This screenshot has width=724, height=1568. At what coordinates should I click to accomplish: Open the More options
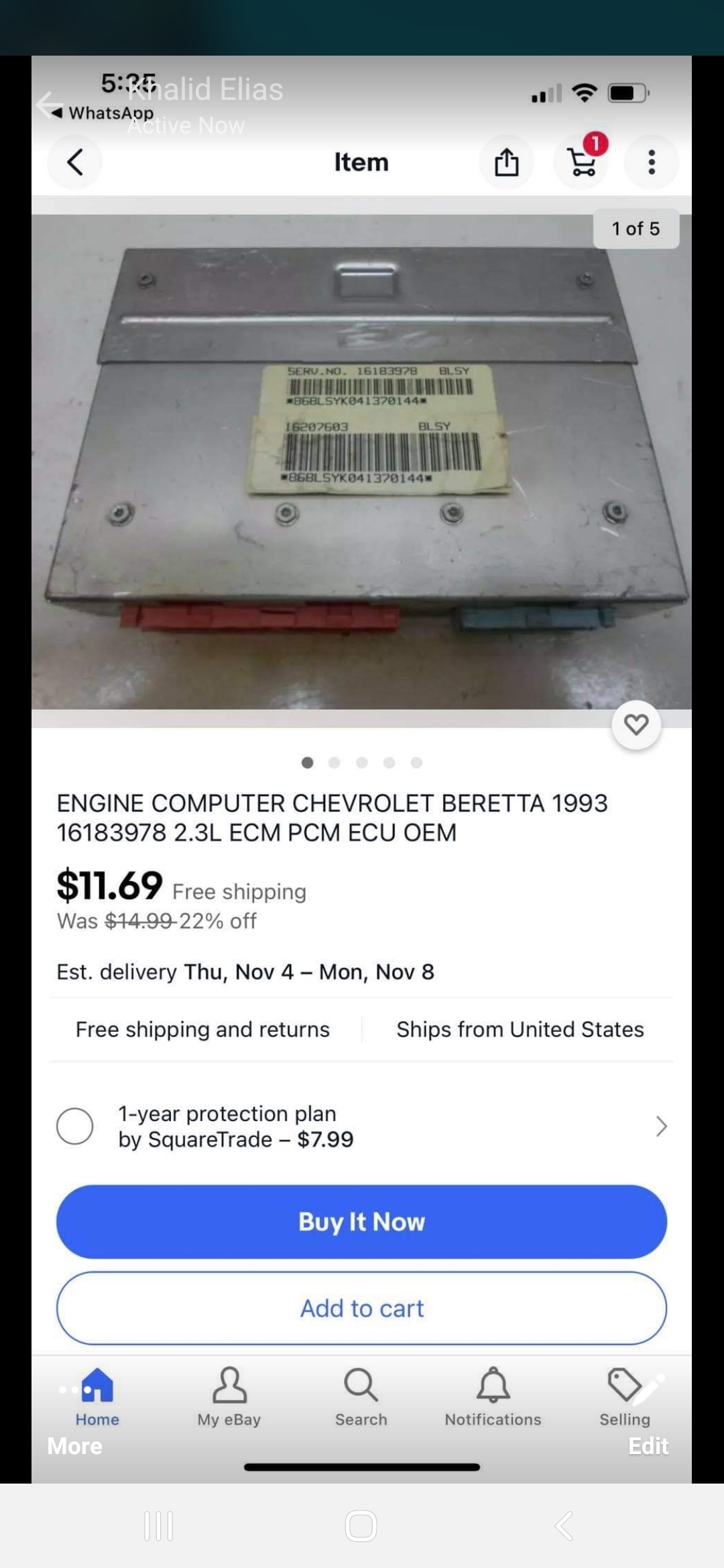point(74,1447)
